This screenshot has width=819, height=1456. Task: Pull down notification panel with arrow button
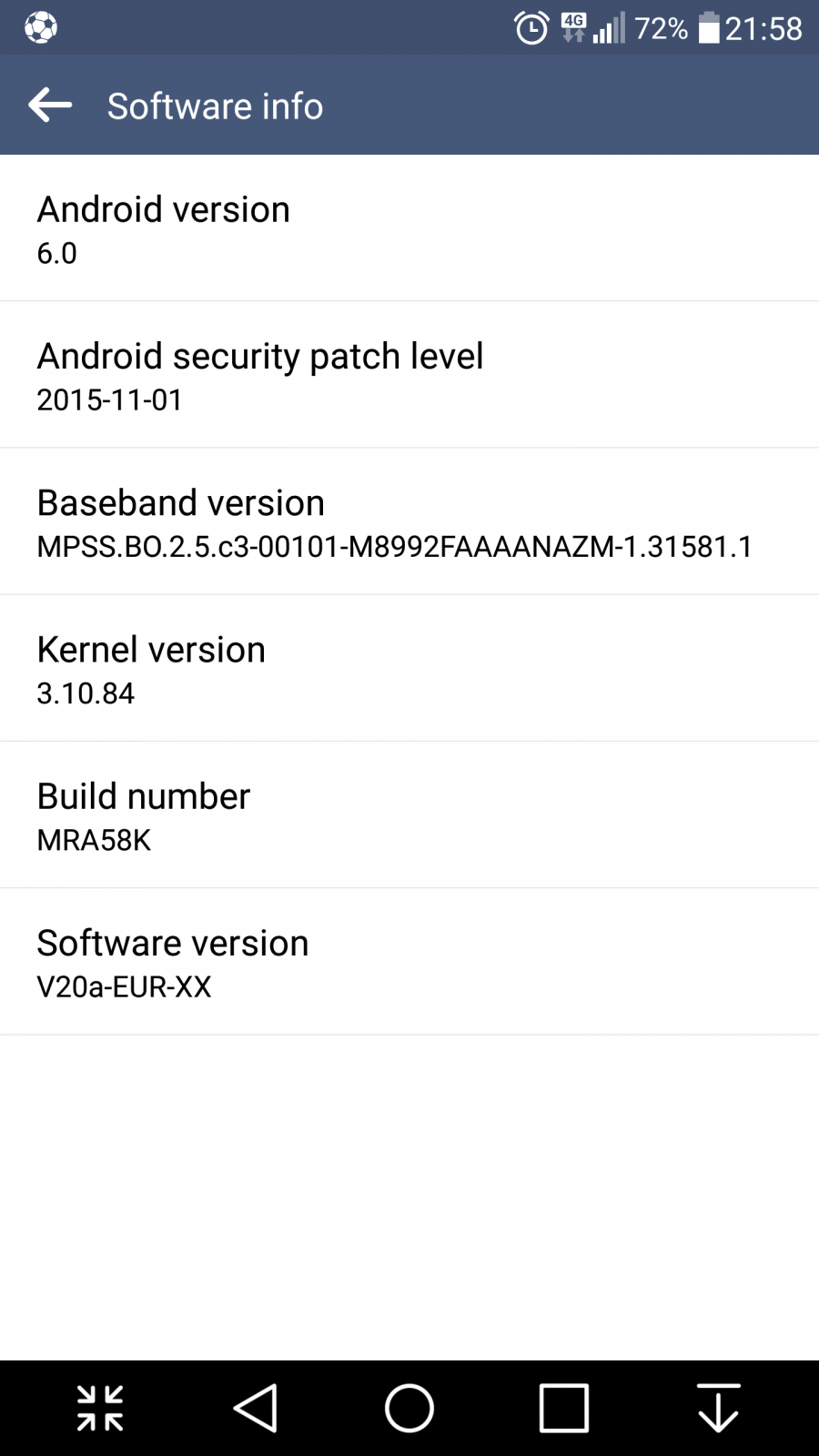pos(719,1409)
